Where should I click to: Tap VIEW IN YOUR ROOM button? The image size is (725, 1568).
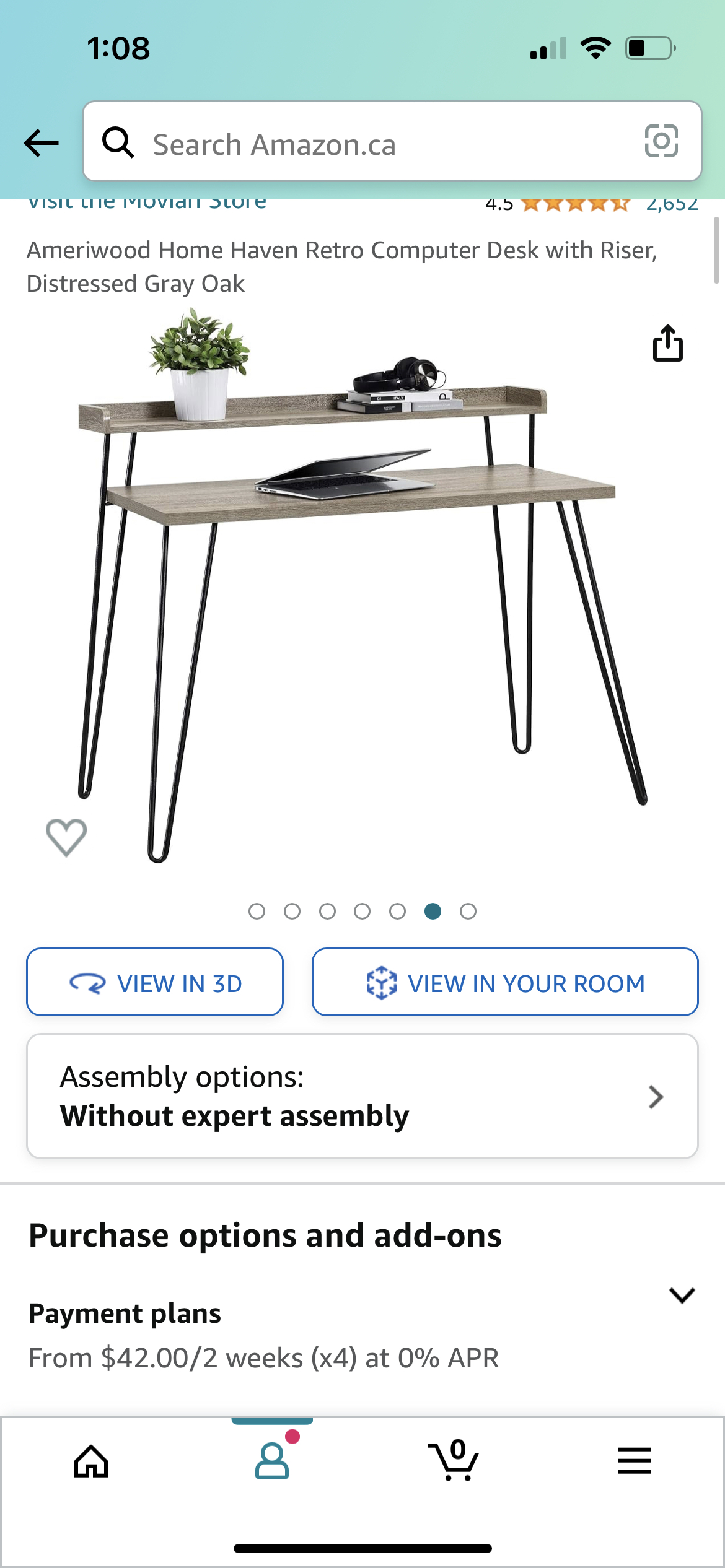point(505,983)
